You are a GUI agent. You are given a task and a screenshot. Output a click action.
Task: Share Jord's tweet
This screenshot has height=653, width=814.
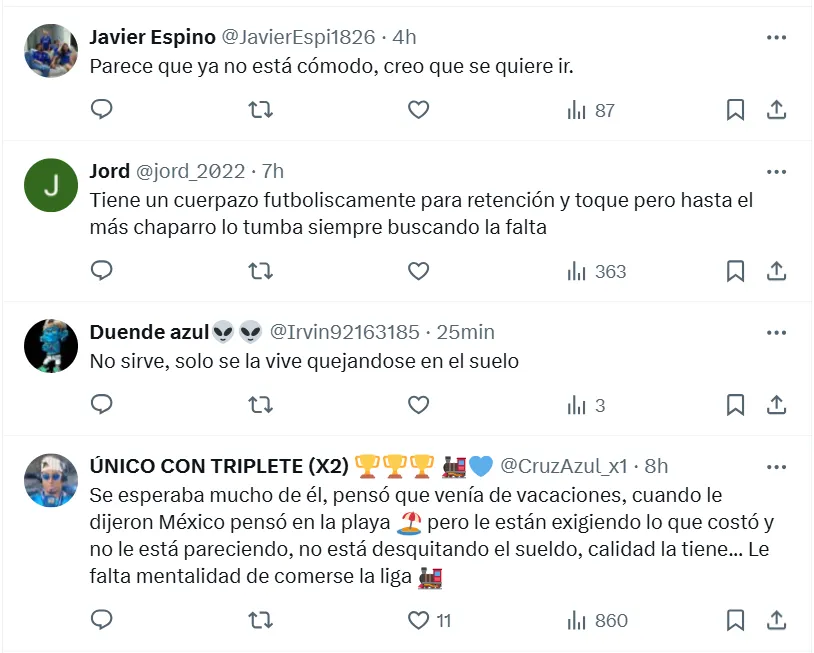[776, 271]
